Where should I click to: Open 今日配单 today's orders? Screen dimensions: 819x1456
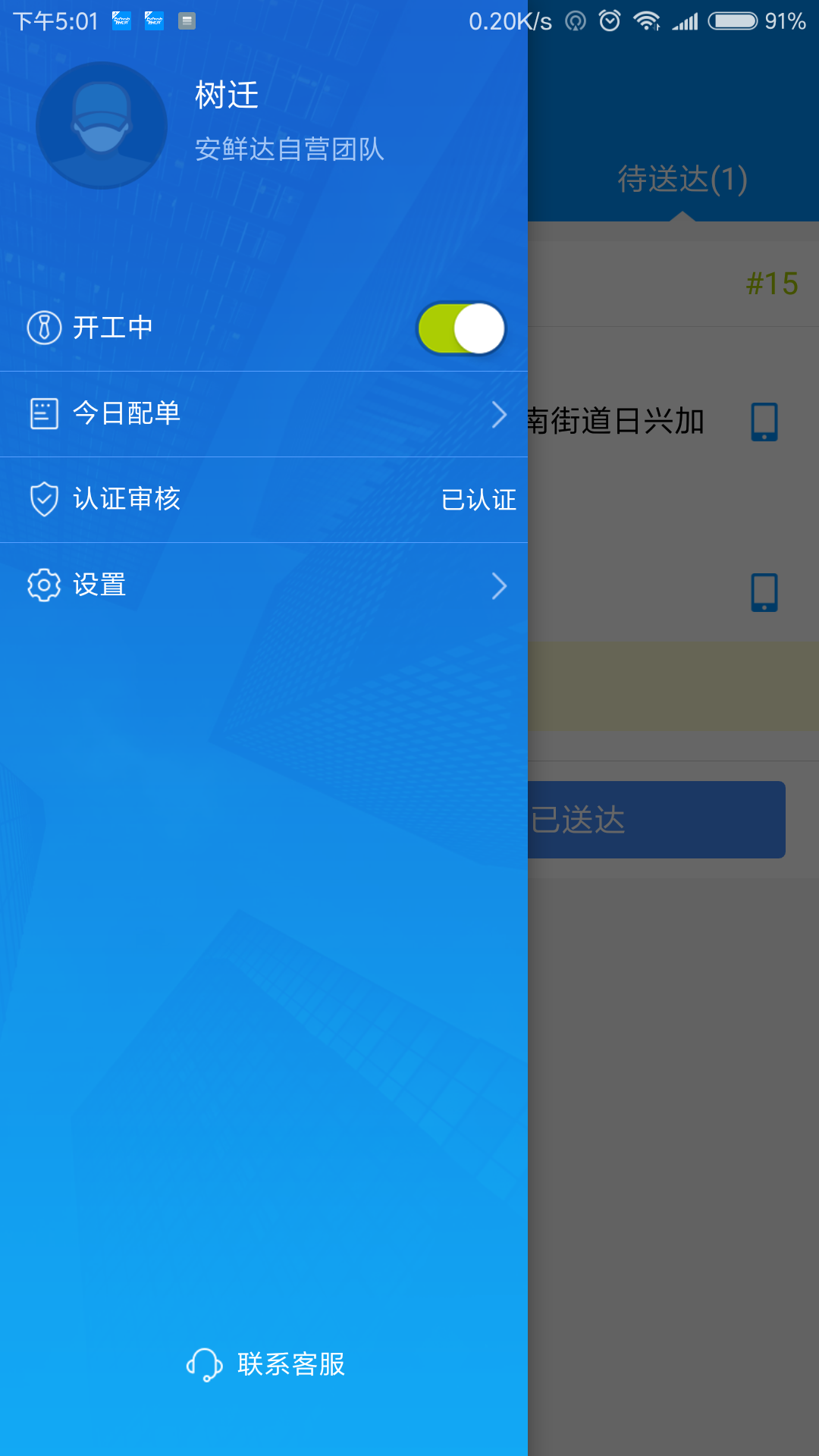(263, 414)
